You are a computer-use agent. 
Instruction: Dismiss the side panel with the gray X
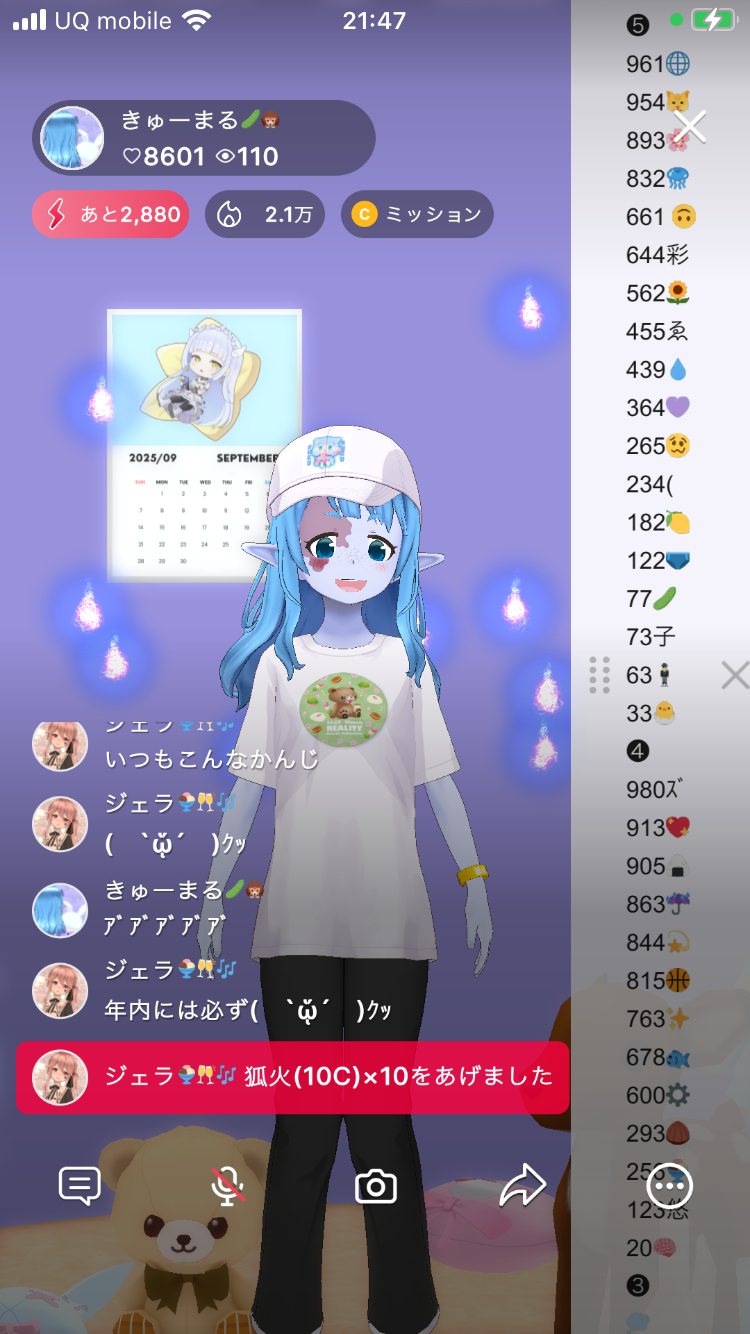pos(735,676)
